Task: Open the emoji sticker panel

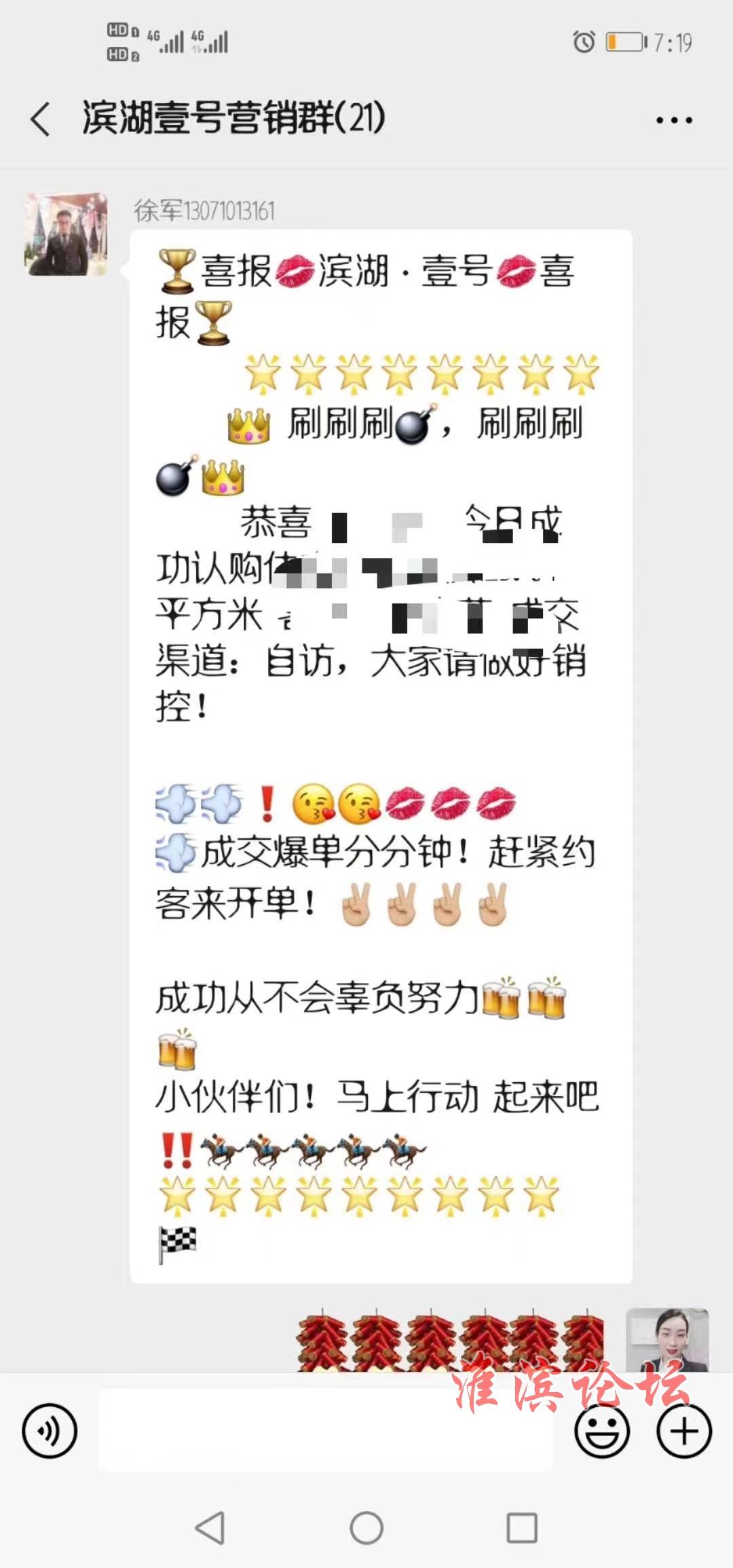Action: 601,1431
